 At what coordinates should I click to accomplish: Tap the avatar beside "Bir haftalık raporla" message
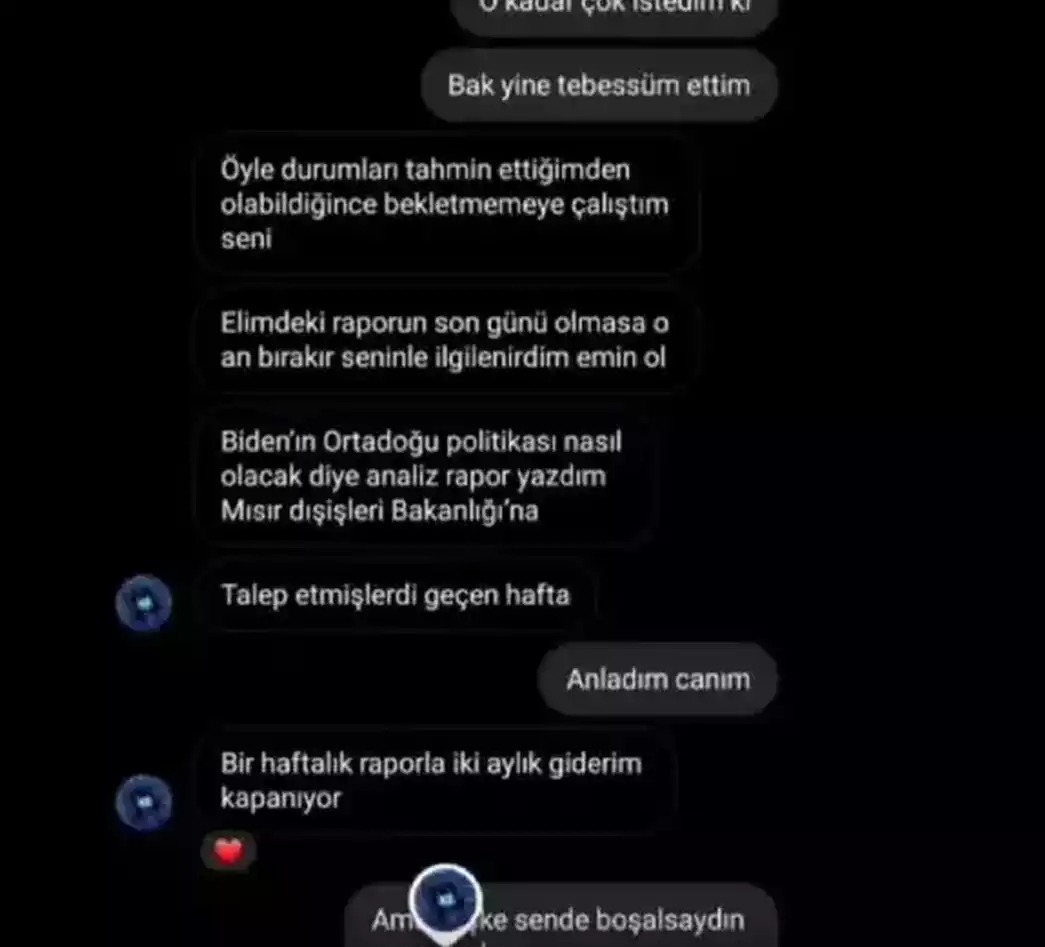(144, 802)
